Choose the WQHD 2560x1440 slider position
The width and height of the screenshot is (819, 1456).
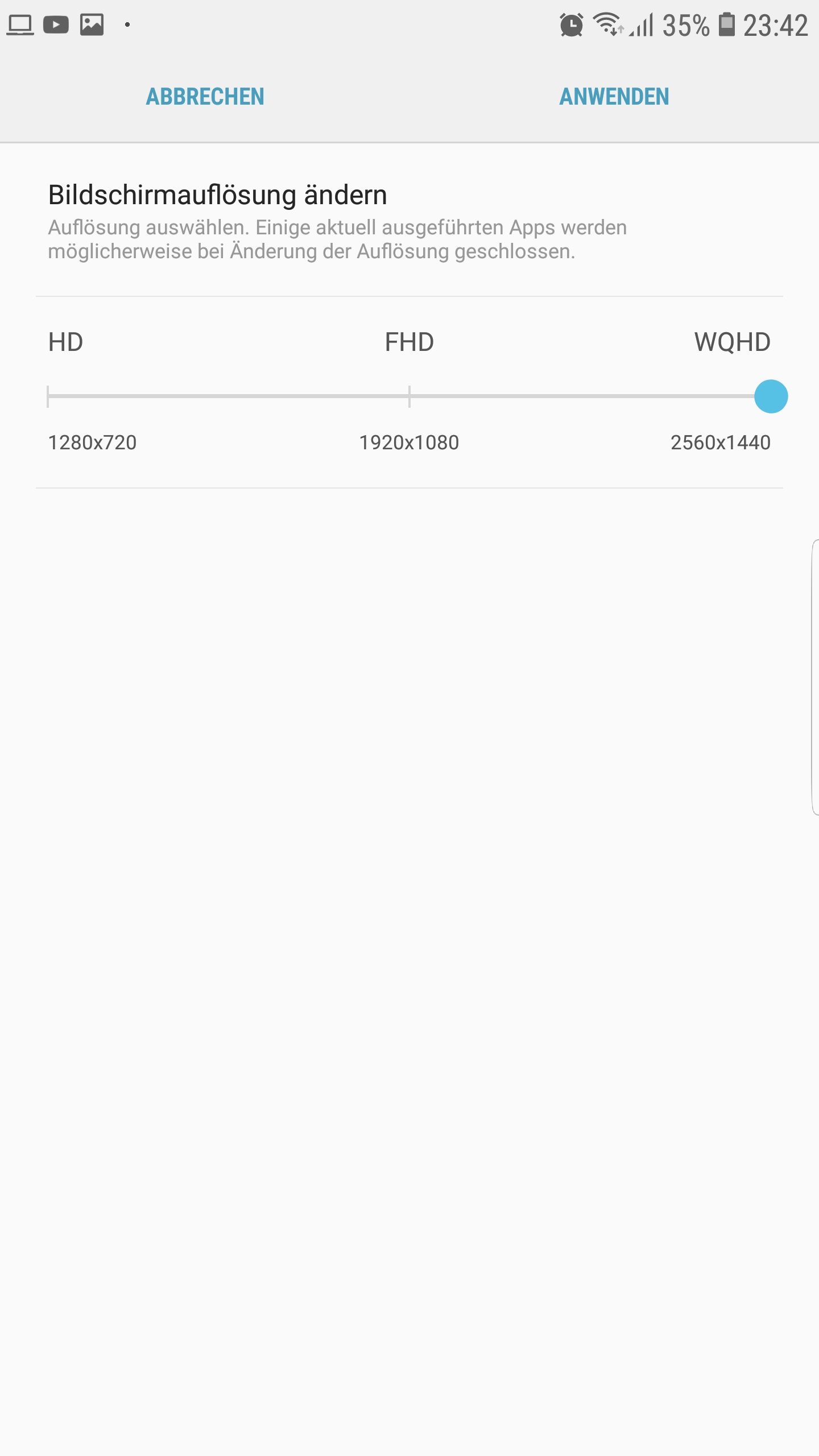tap(771, 396)
